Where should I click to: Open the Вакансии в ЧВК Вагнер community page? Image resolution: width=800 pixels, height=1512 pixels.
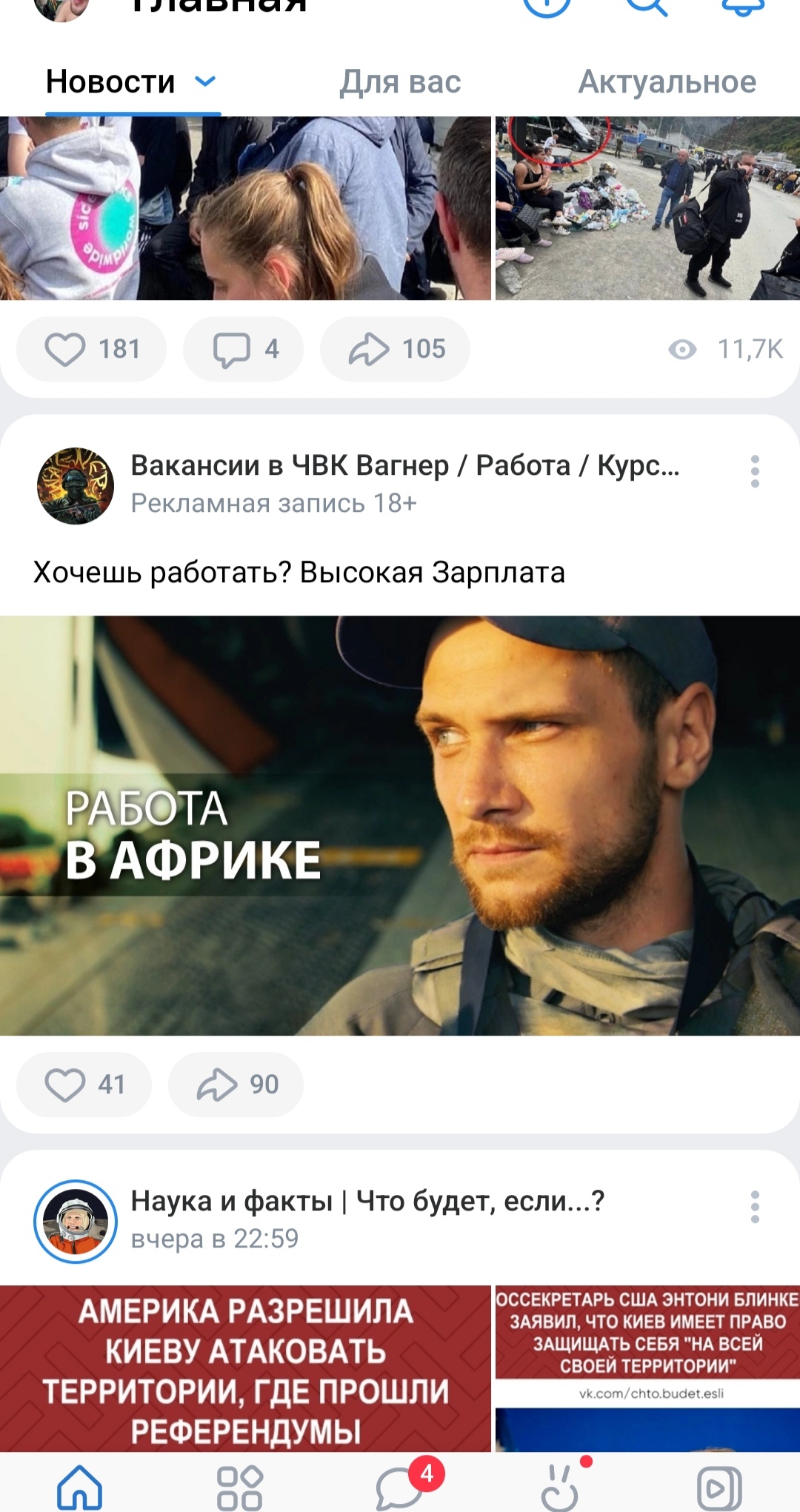click(x=404, y=465)
